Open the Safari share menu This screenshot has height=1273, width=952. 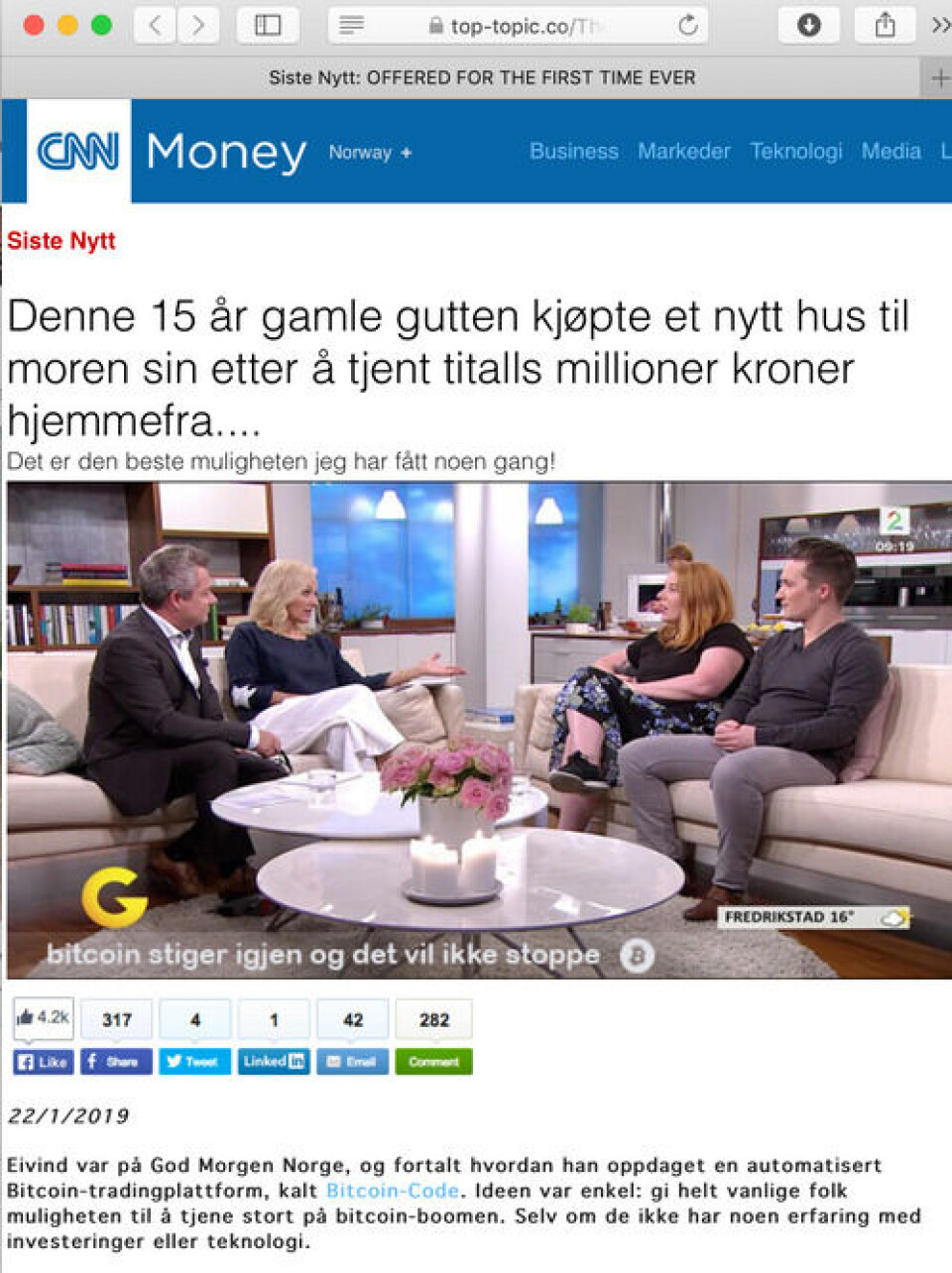[885, 25]
